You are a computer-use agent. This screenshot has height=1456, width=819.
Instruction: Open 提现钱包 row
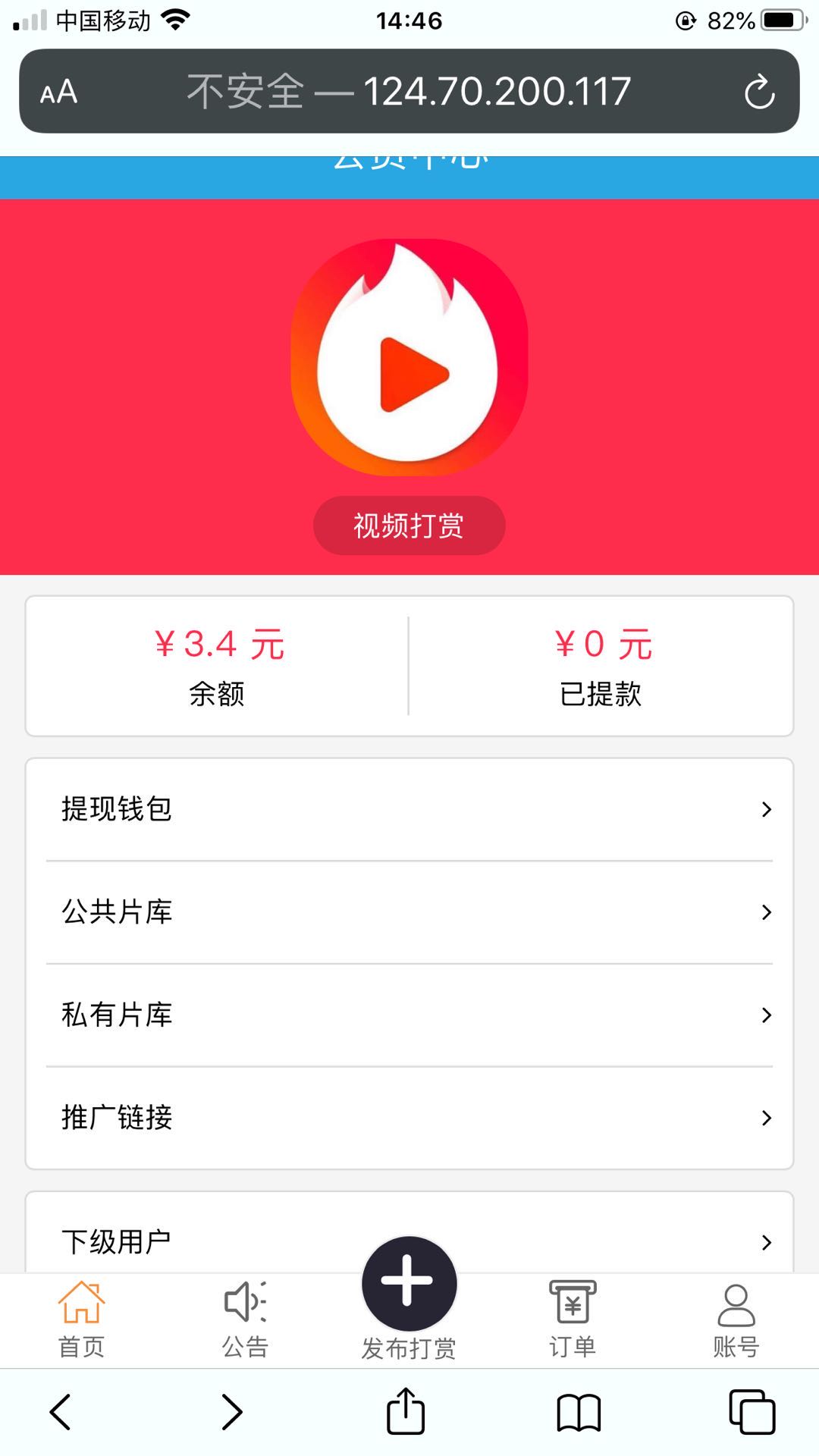[409, 809]
